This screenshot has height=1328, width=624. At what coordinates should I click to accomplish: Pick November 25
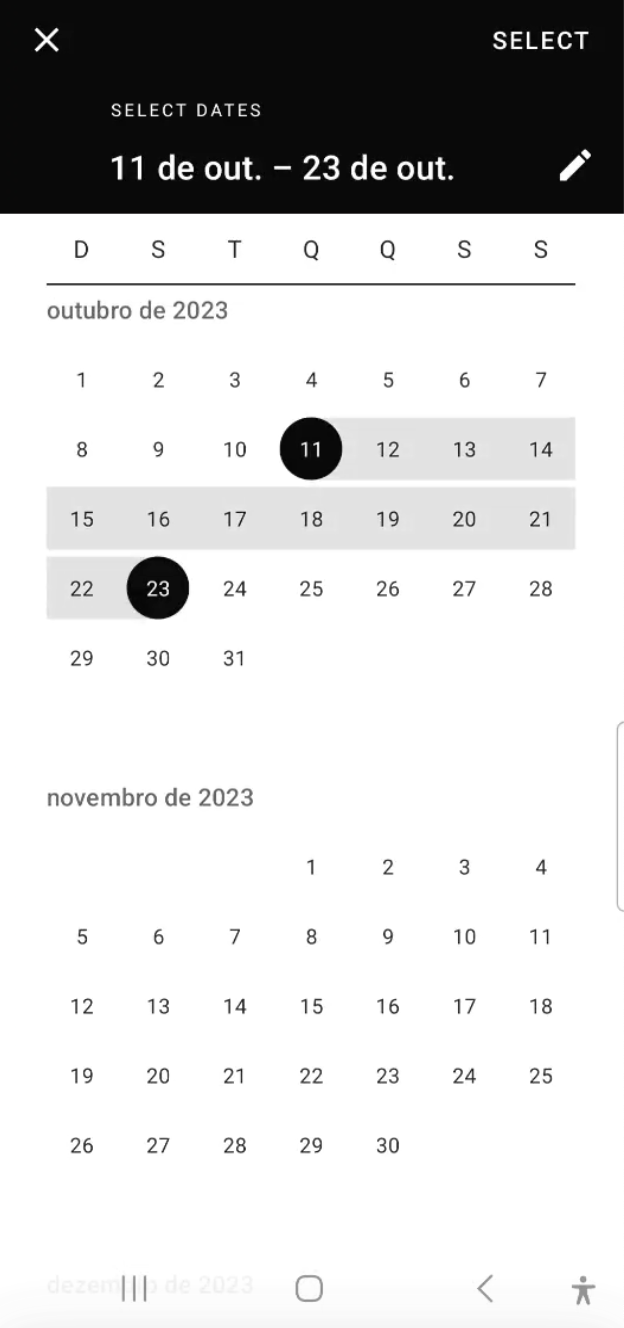tap(541, 1077)
